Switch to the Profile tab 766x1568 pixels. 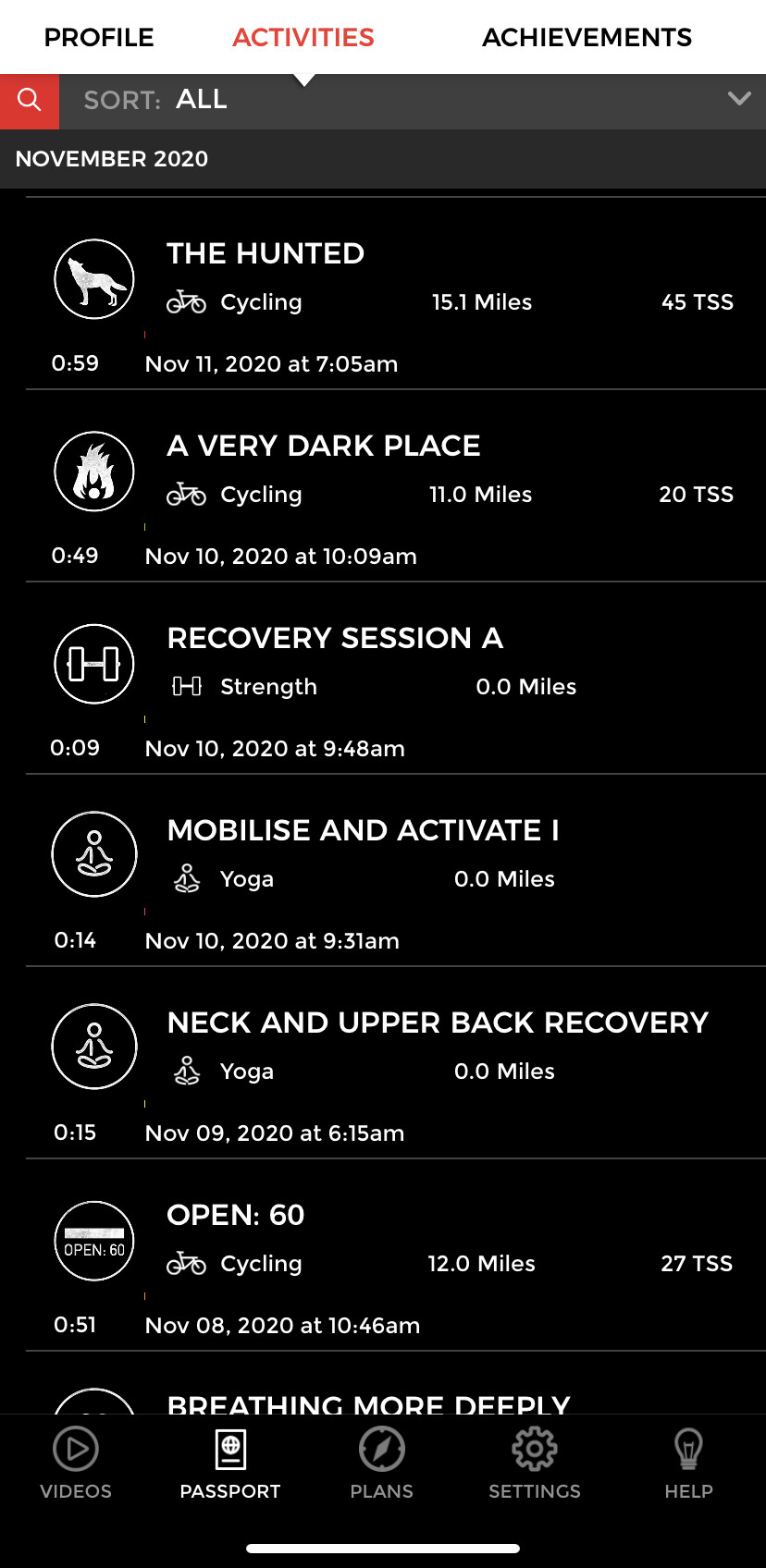pos(99,38)
